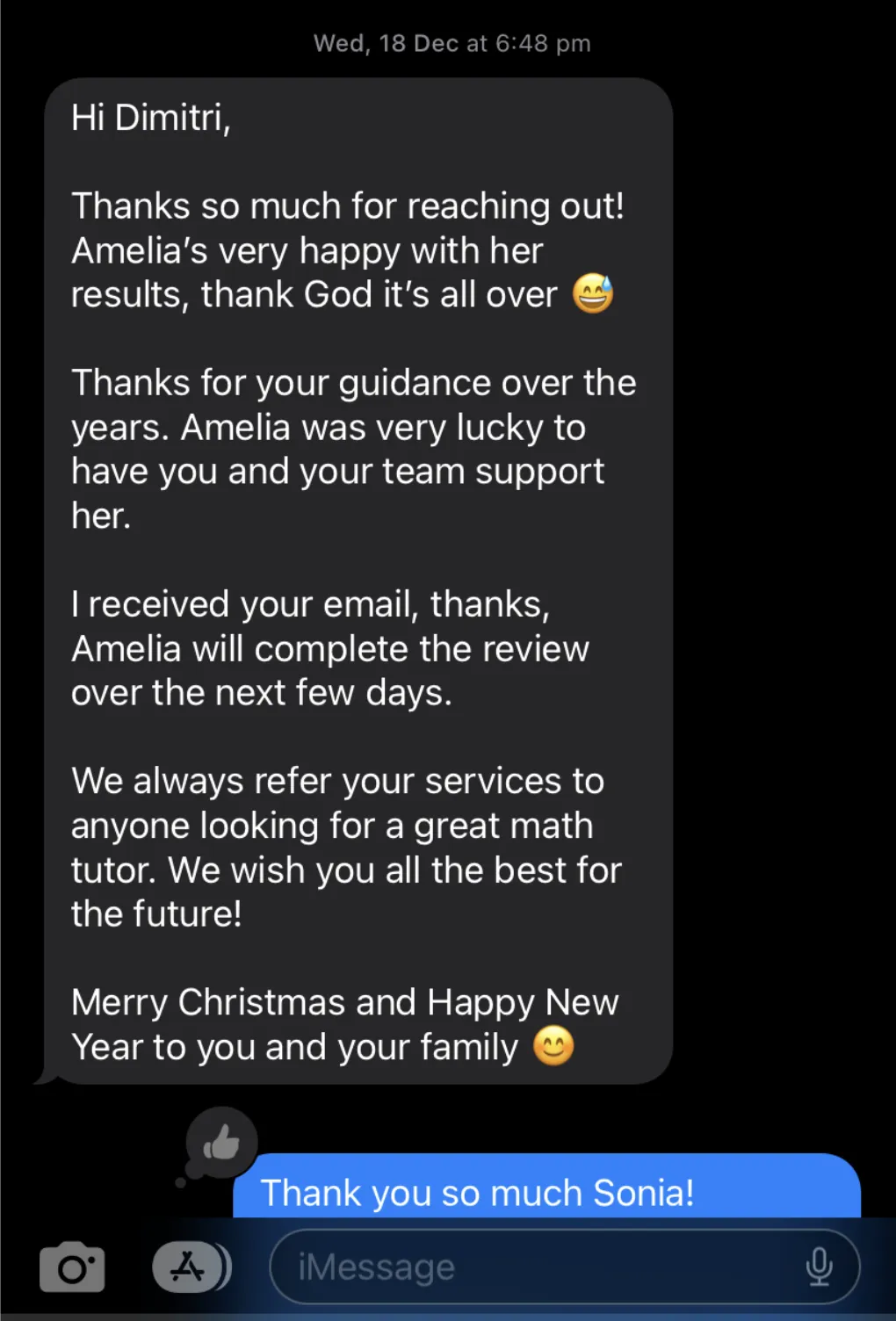
Task: Start audio dictation with the microphone icon
Action: click(x=819, y=1267)
